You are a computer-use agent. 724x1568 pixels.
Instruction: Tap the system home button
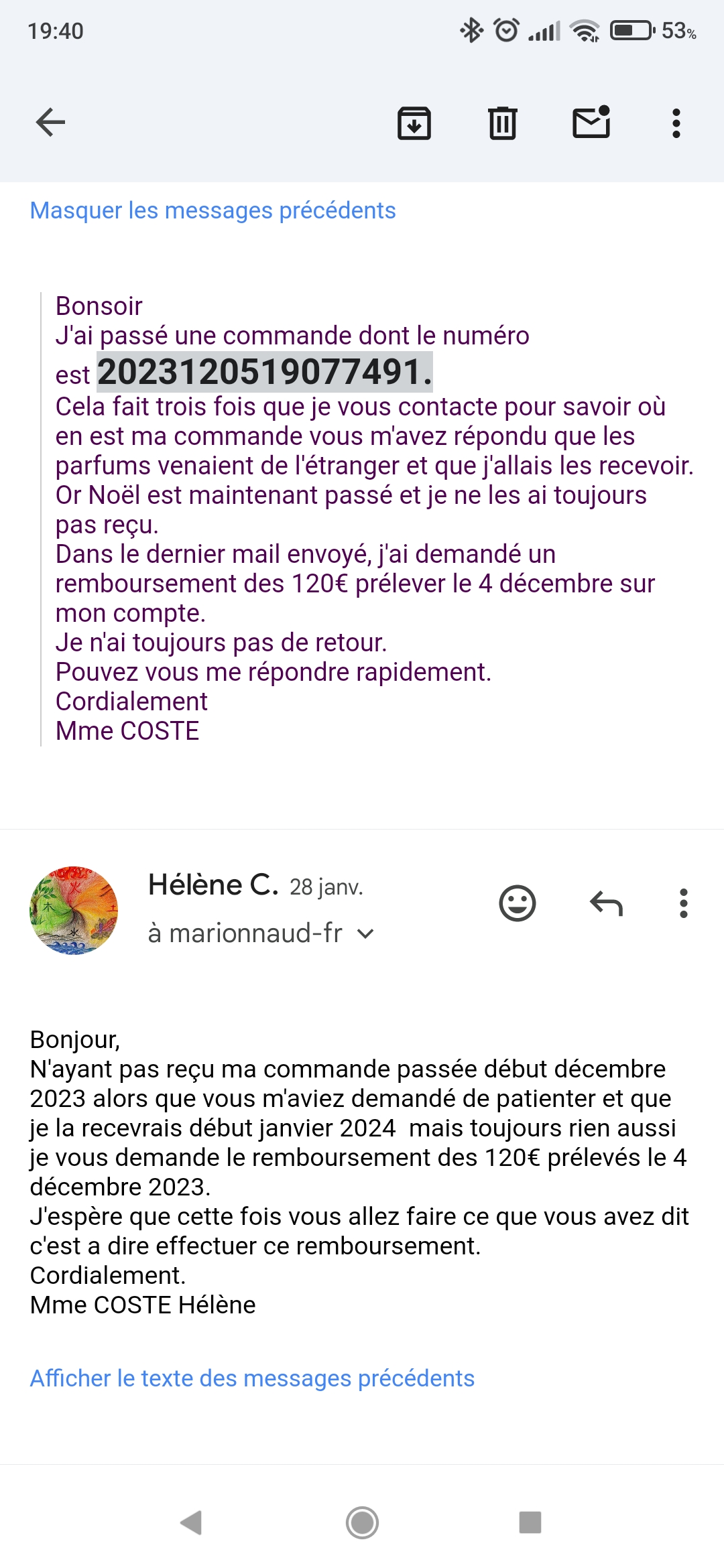(x=362, y=1522)
